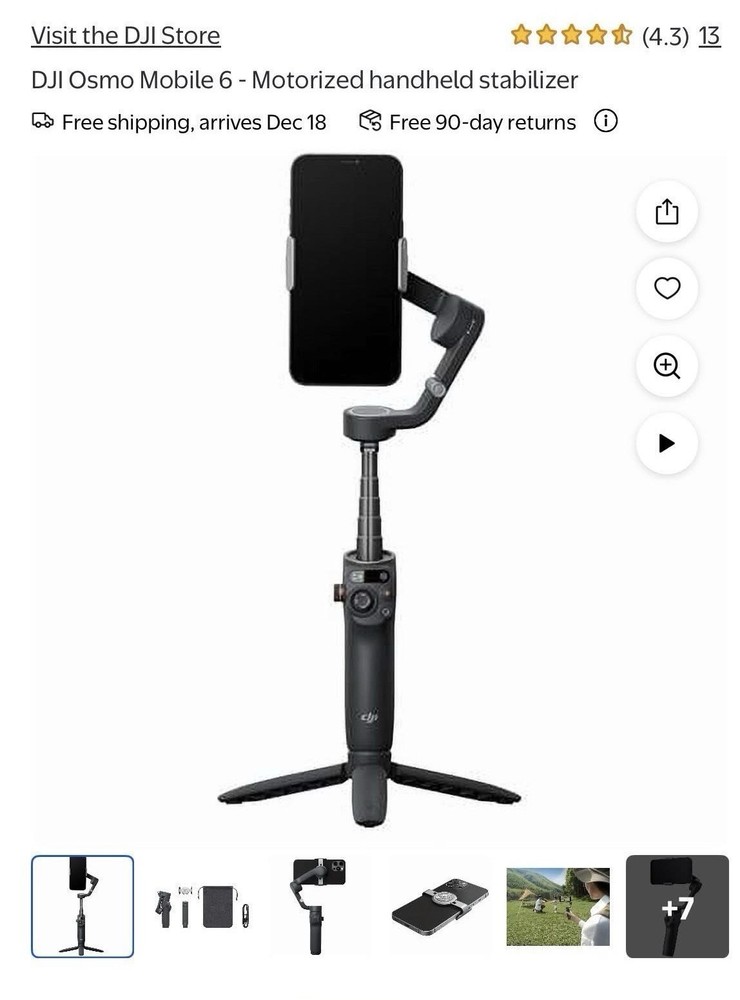Viewport: 740px width, 1000px height.
Task: View the outdoor field scene thumbnail
Action: click(558, 906)
